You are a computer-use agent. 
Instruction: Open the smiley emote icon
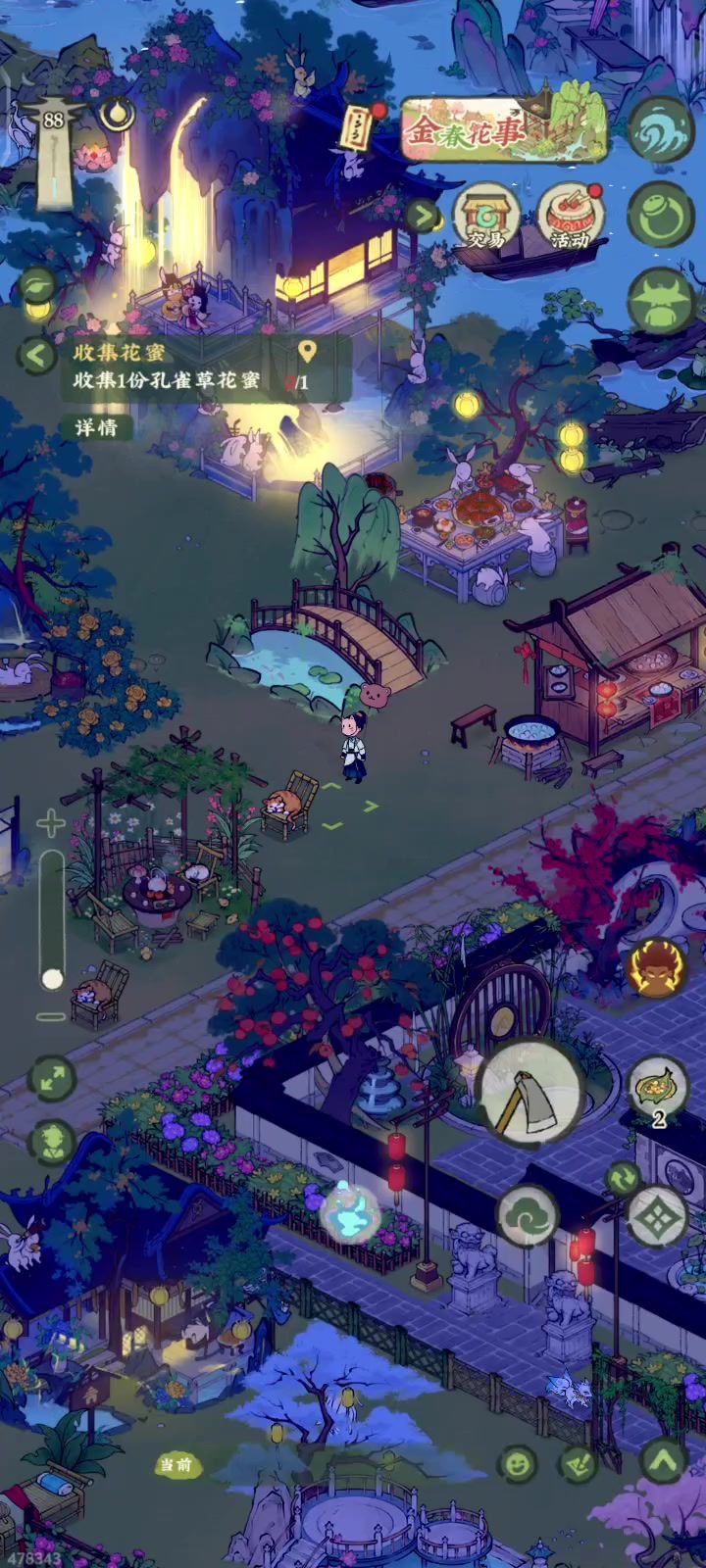[x=517, y=1465]
